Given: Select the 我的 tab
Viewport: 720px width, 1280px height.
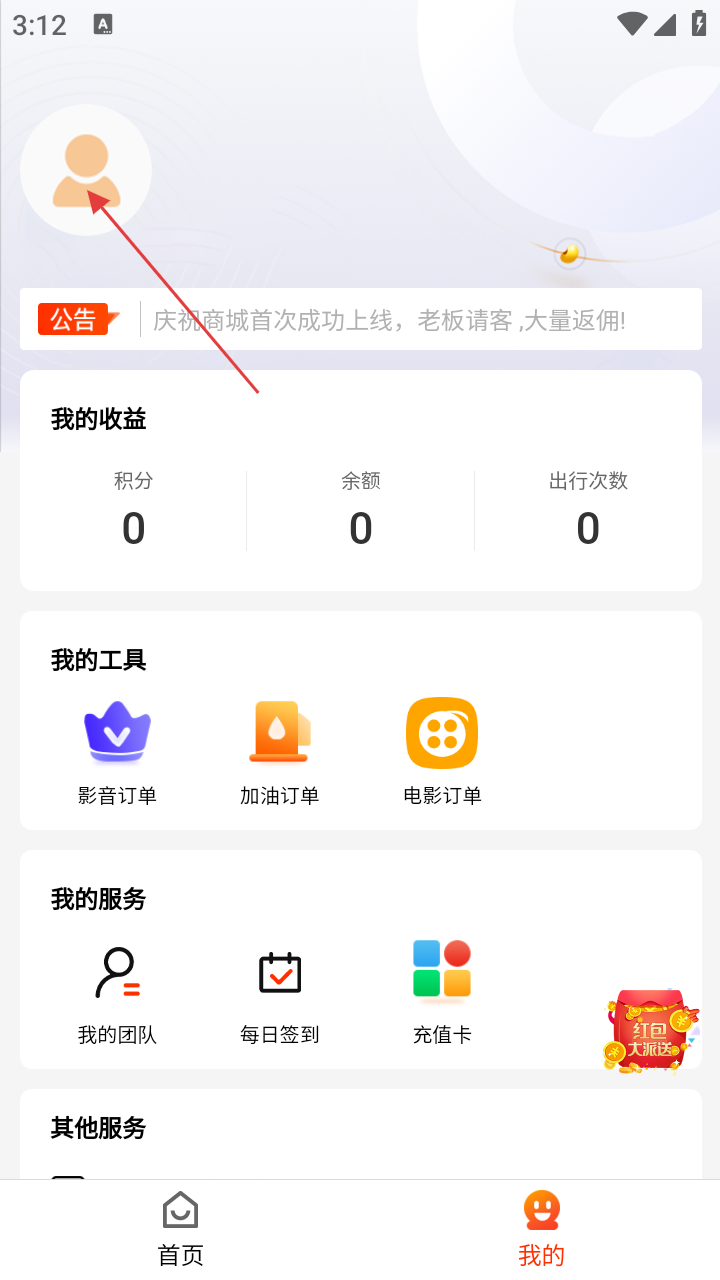Looking at the screenshot, I should coord(541,1230).
